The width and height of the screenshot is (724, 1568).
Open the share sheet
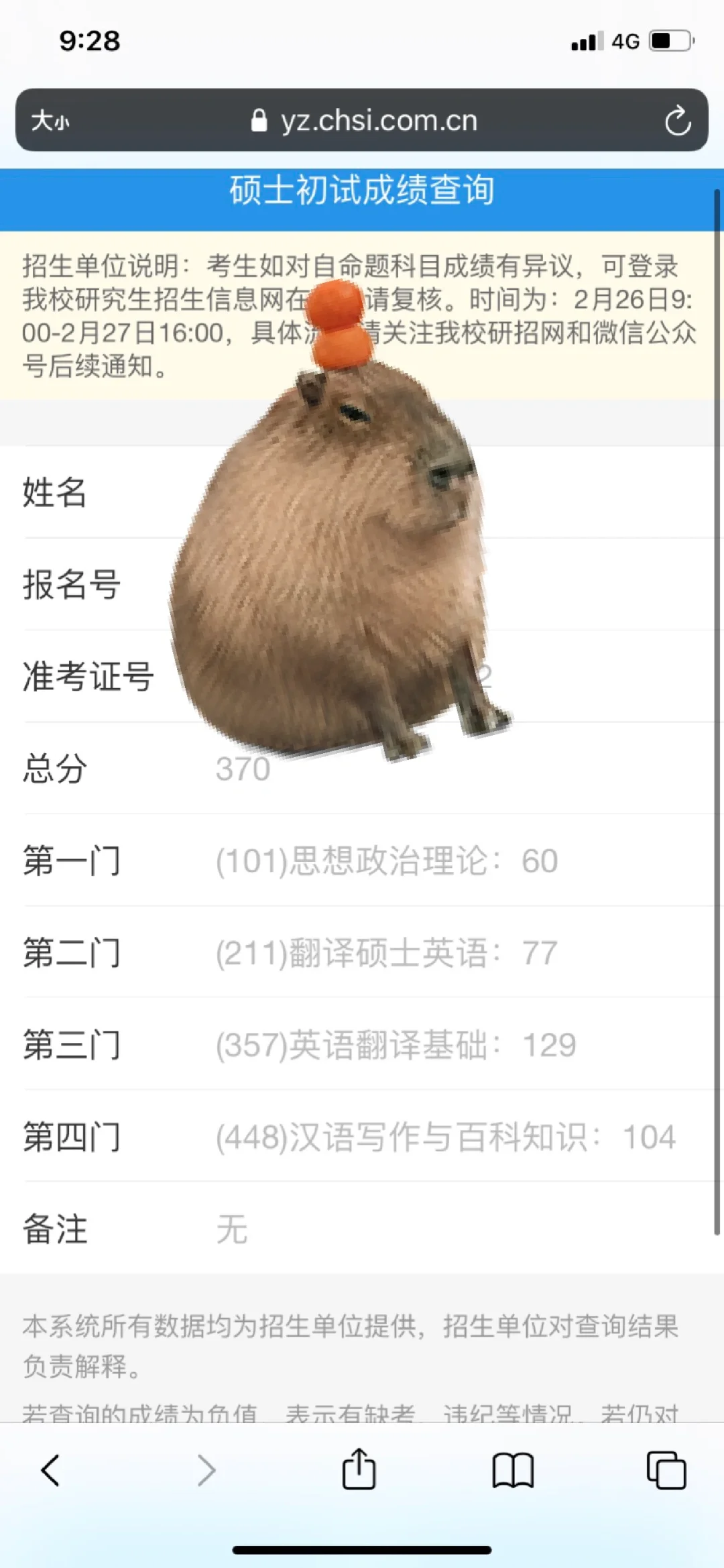(x=359, y=1469)
